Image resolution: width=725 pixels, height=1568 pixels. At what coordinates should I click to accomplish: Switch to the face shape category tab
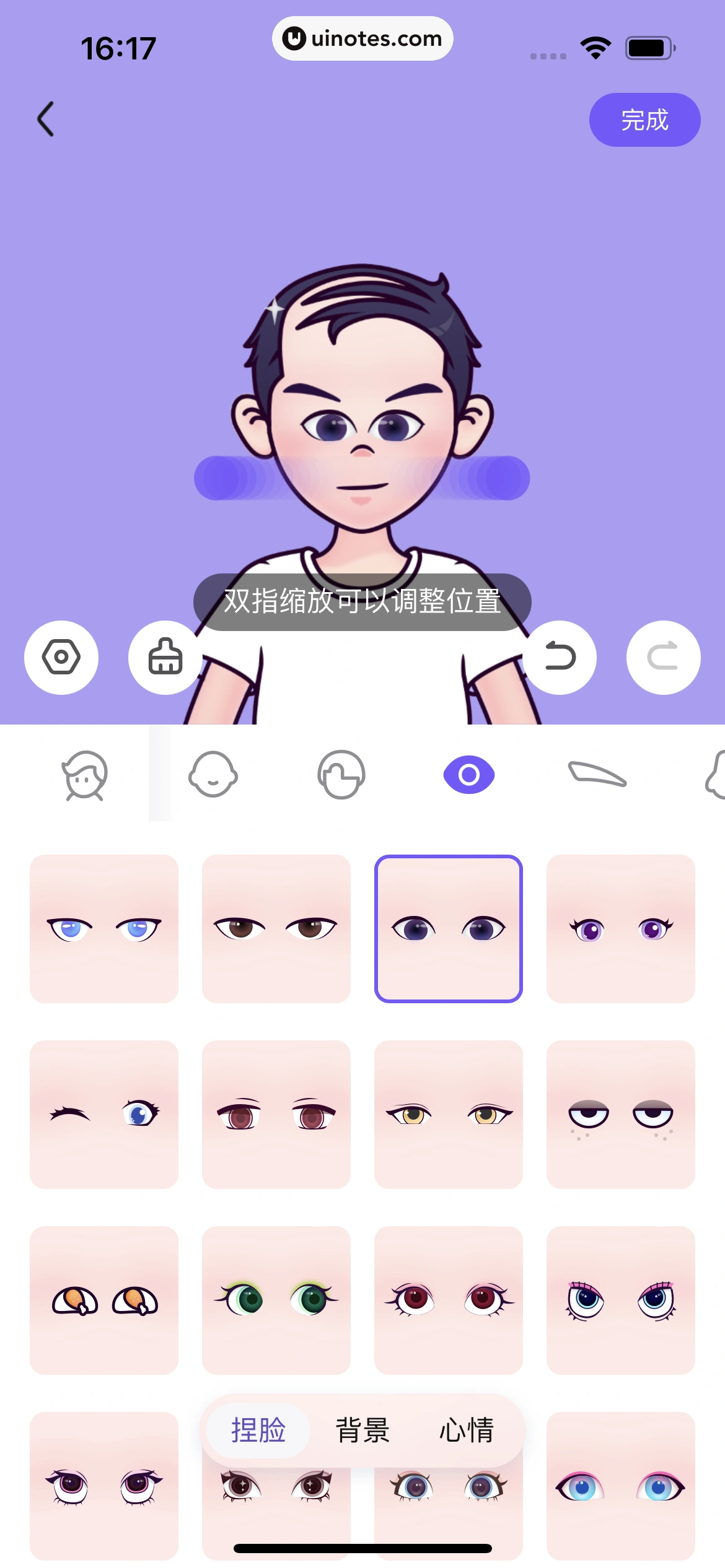213,775
